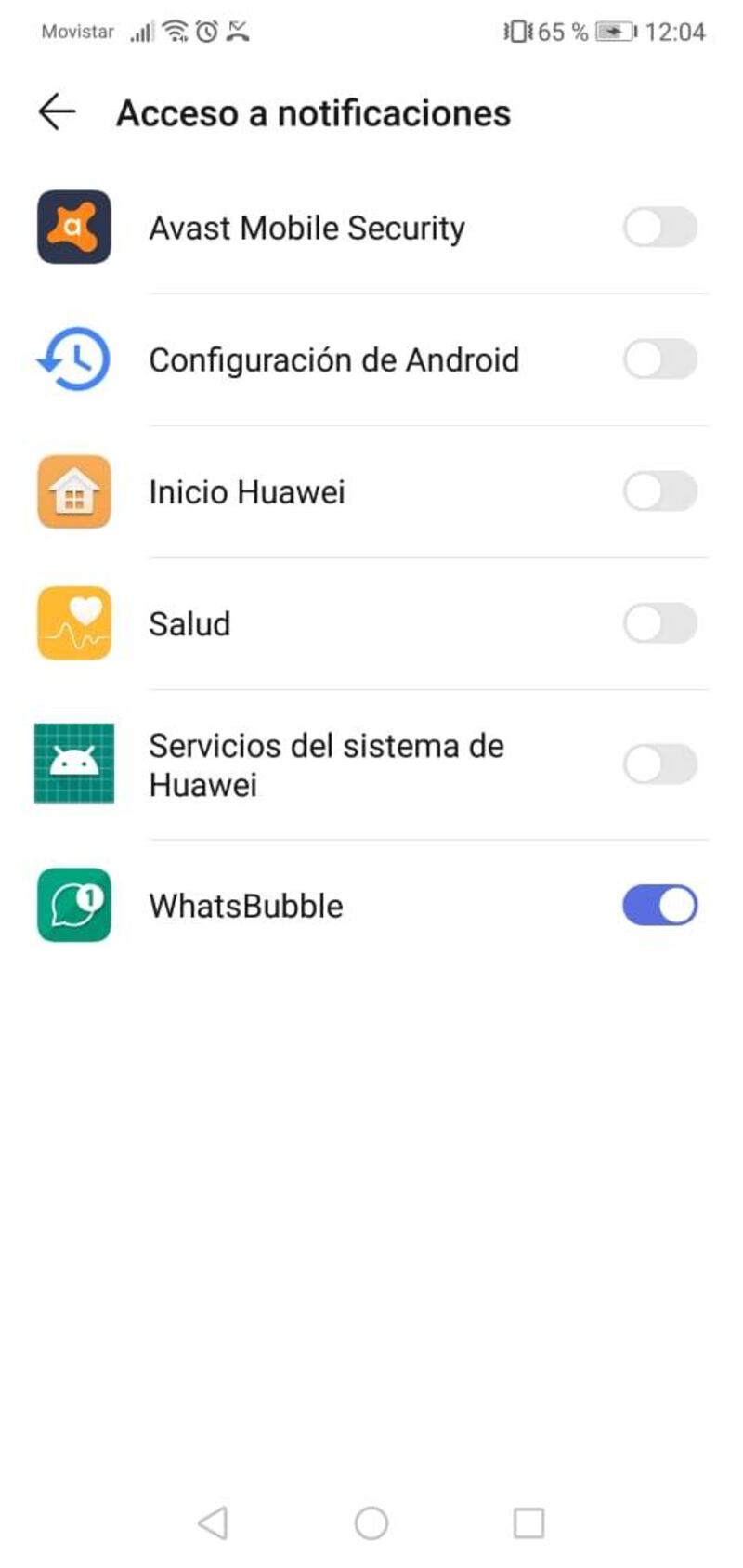
Task: Open recent apps from navigation bar
Action: [528, 1522]
